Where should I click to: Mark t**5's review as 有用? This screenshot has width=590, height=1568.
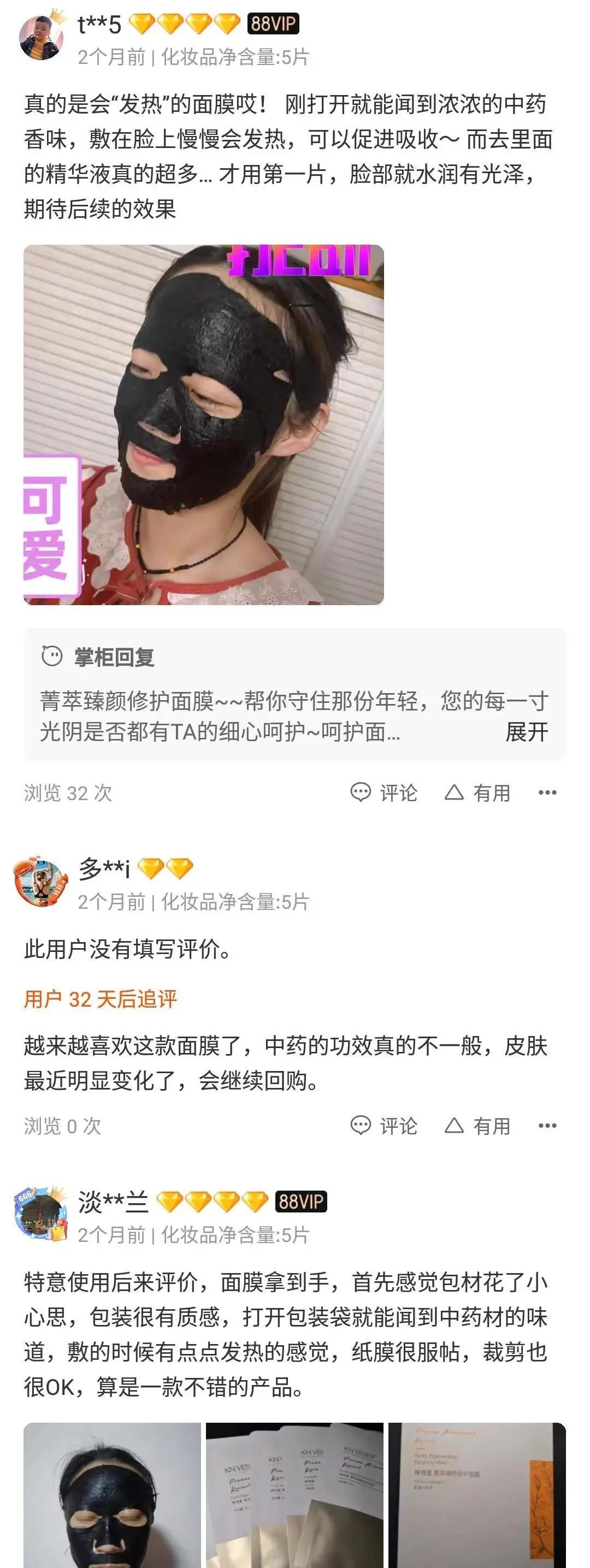(477, 792)
